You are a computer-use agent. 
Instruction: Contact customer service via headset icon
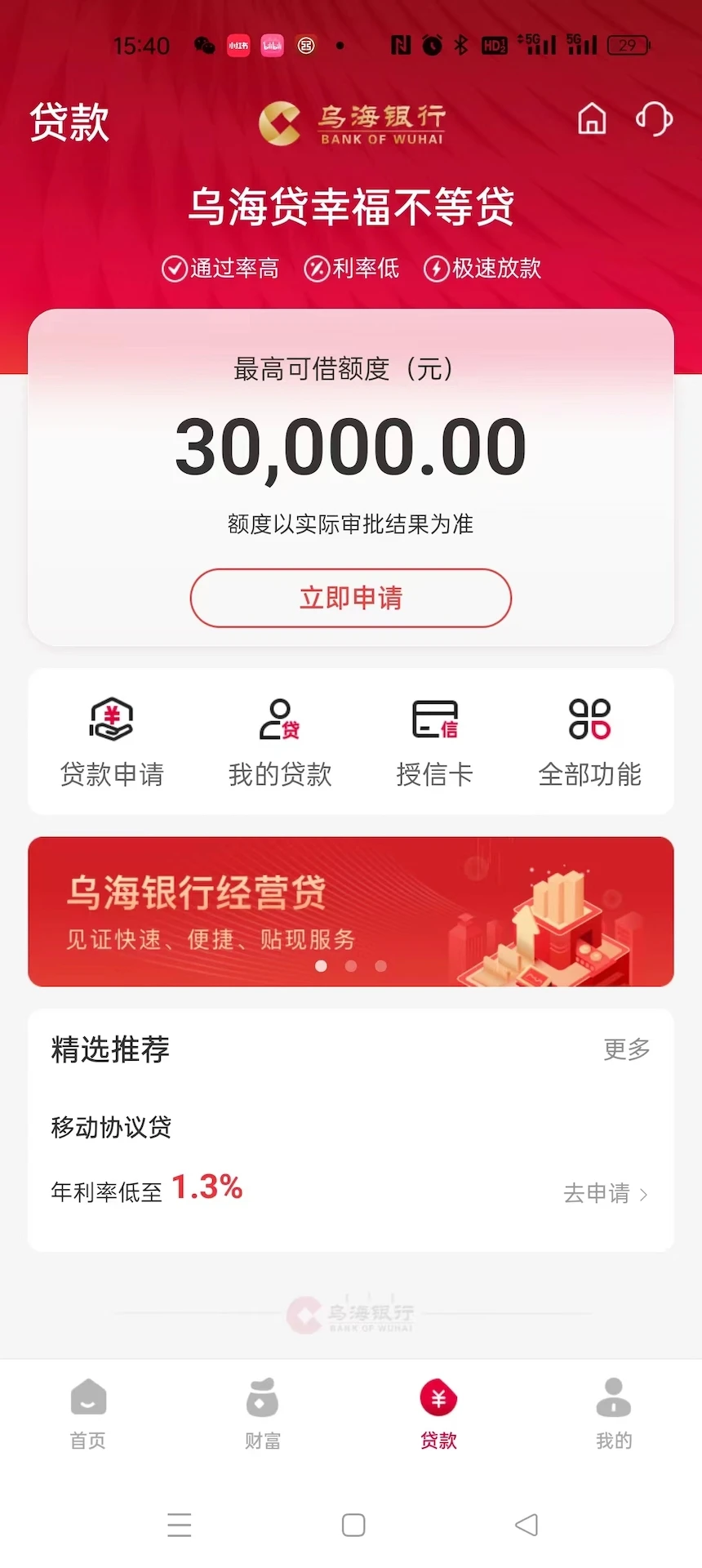[x=654, y=119]
